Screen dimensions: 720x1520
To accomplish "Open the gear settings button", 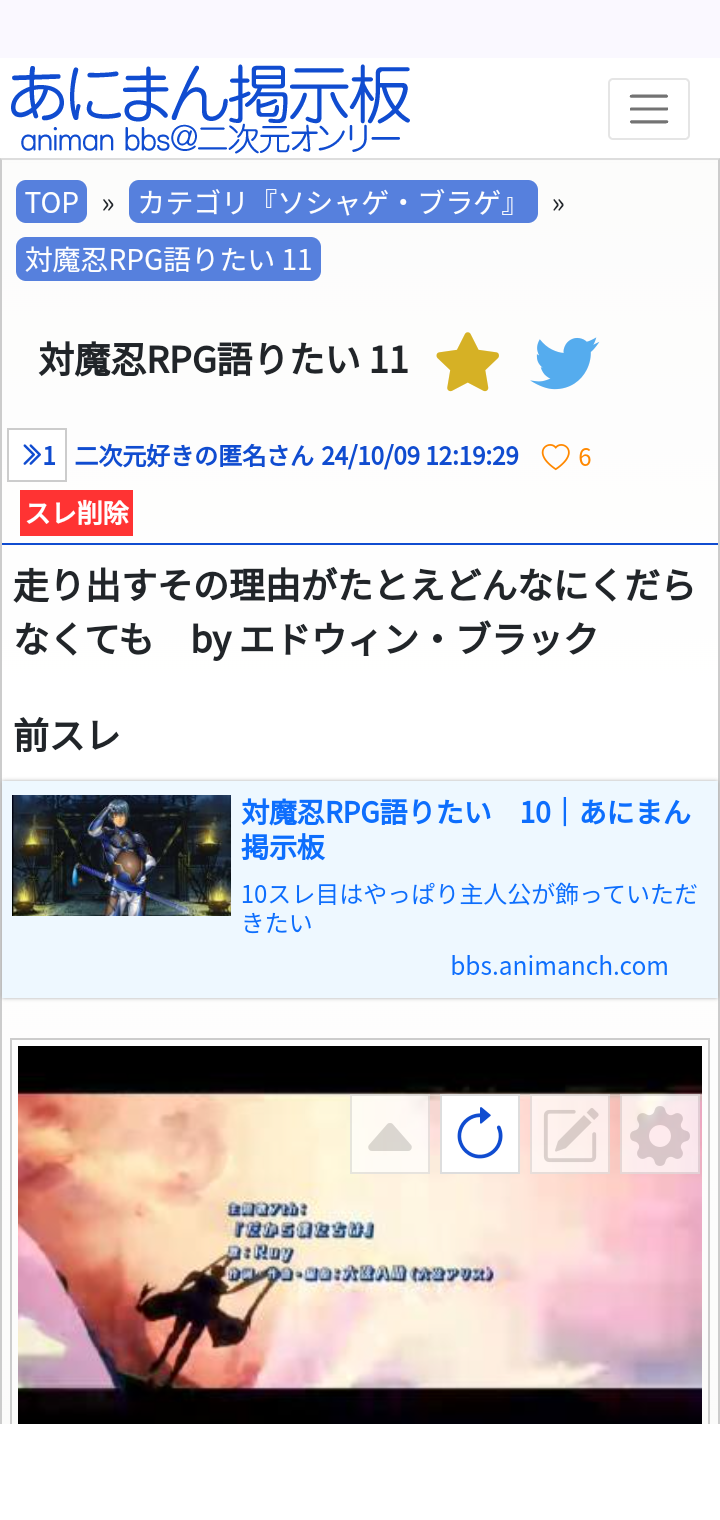I will point(660,1134).
